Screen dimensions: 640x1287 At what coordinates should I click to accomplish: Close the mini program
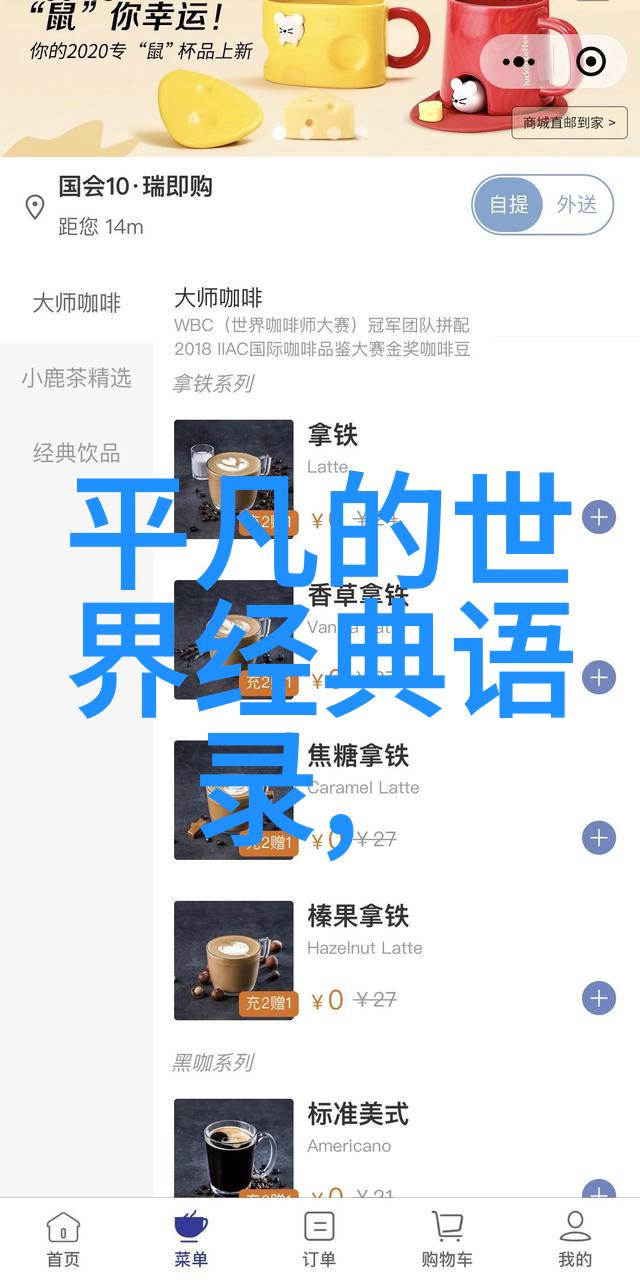(591, 62)
